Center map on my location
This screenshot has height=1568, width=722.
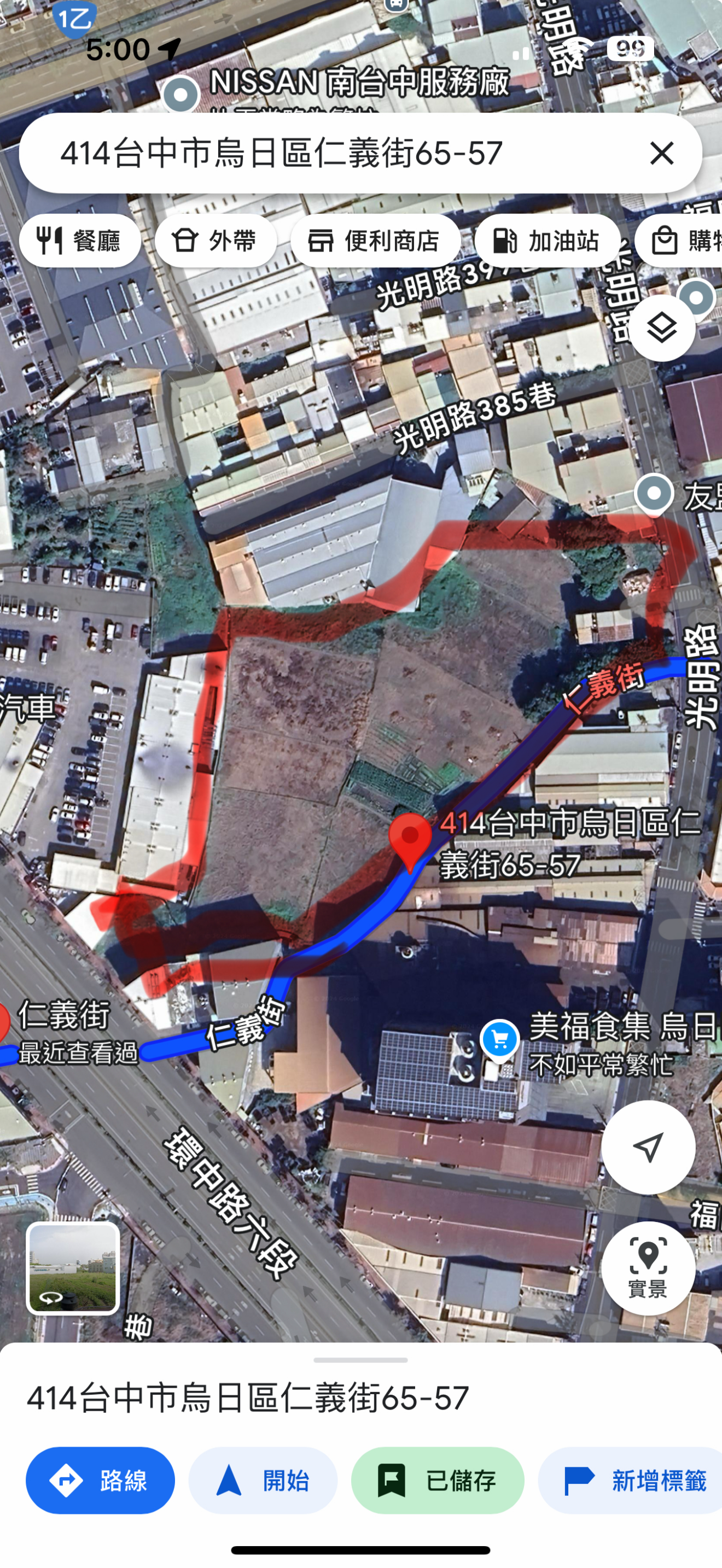(x=648, y=1147)
